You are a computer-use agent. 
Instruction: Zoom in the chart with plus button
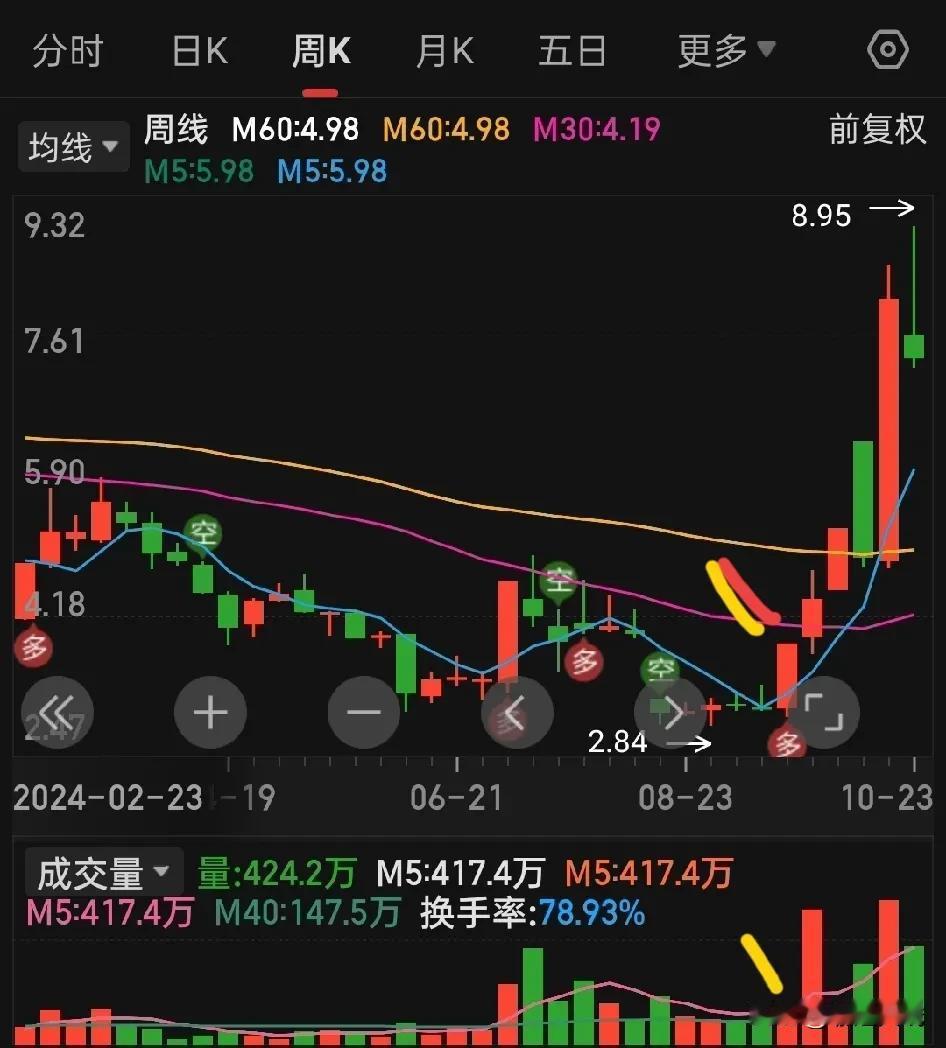[210, 712]
